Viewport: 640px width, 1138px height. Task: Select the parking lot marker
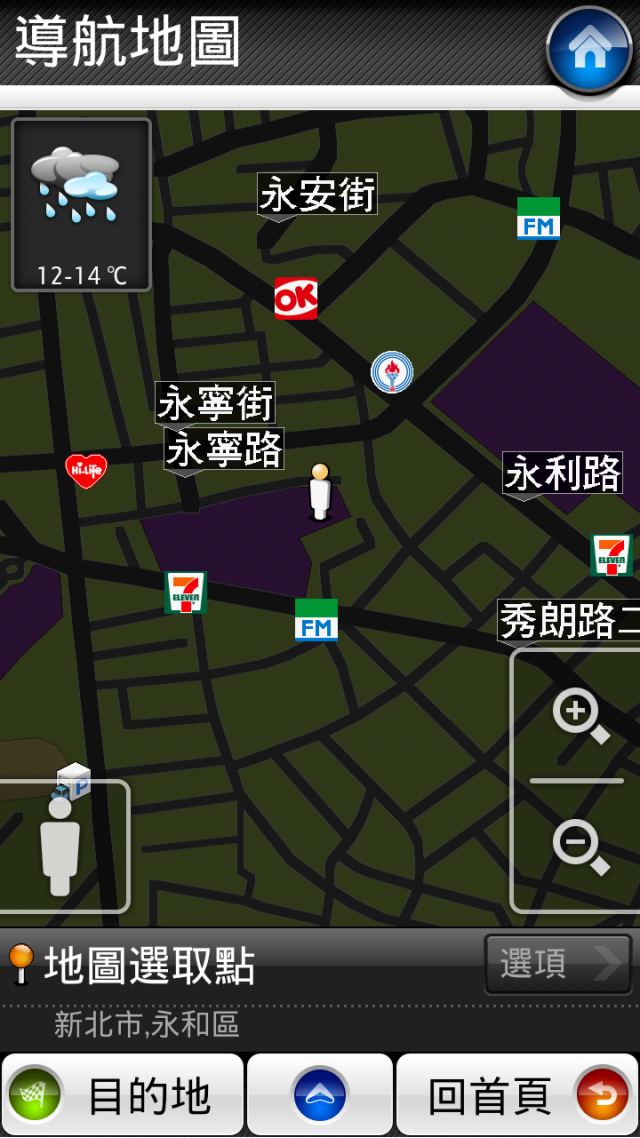click(73, 780)
